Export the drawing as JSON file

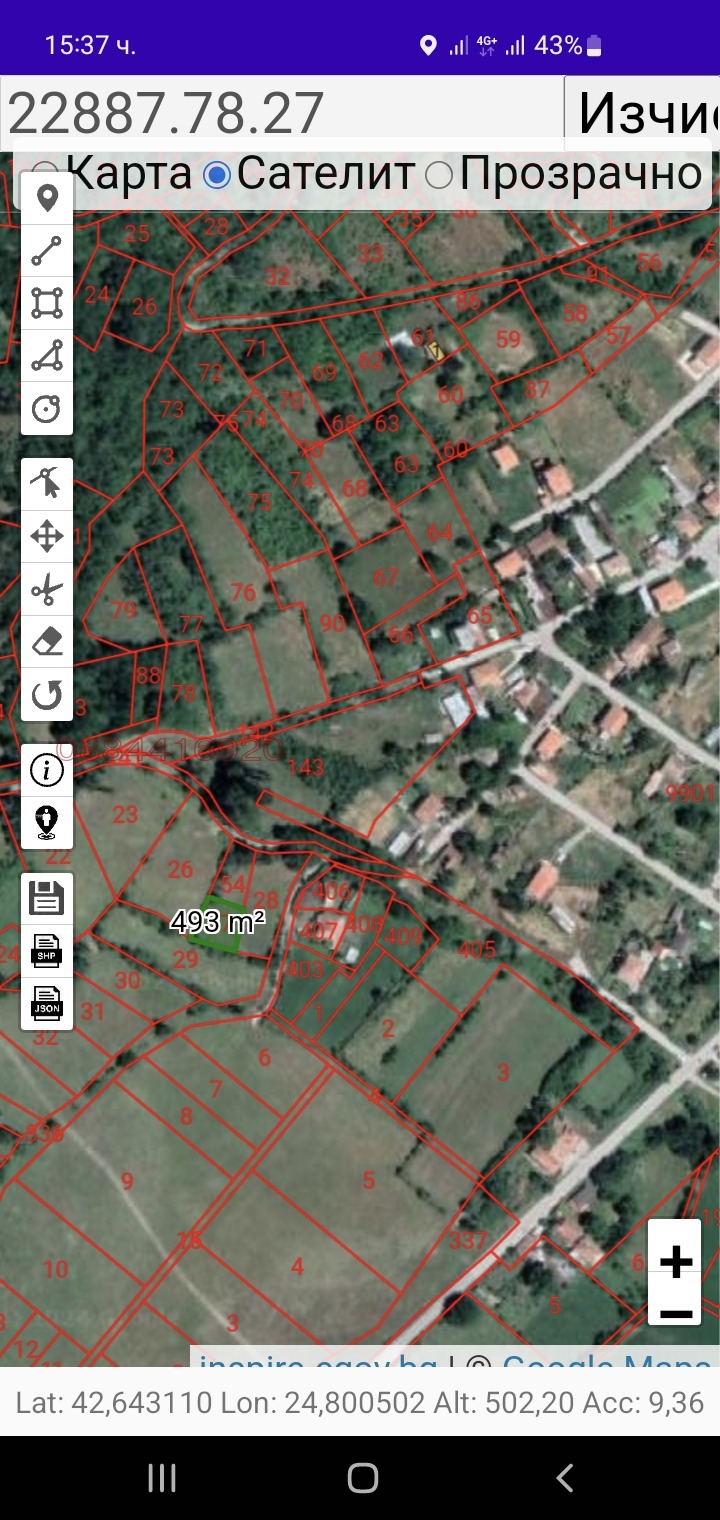[47, 1003]
